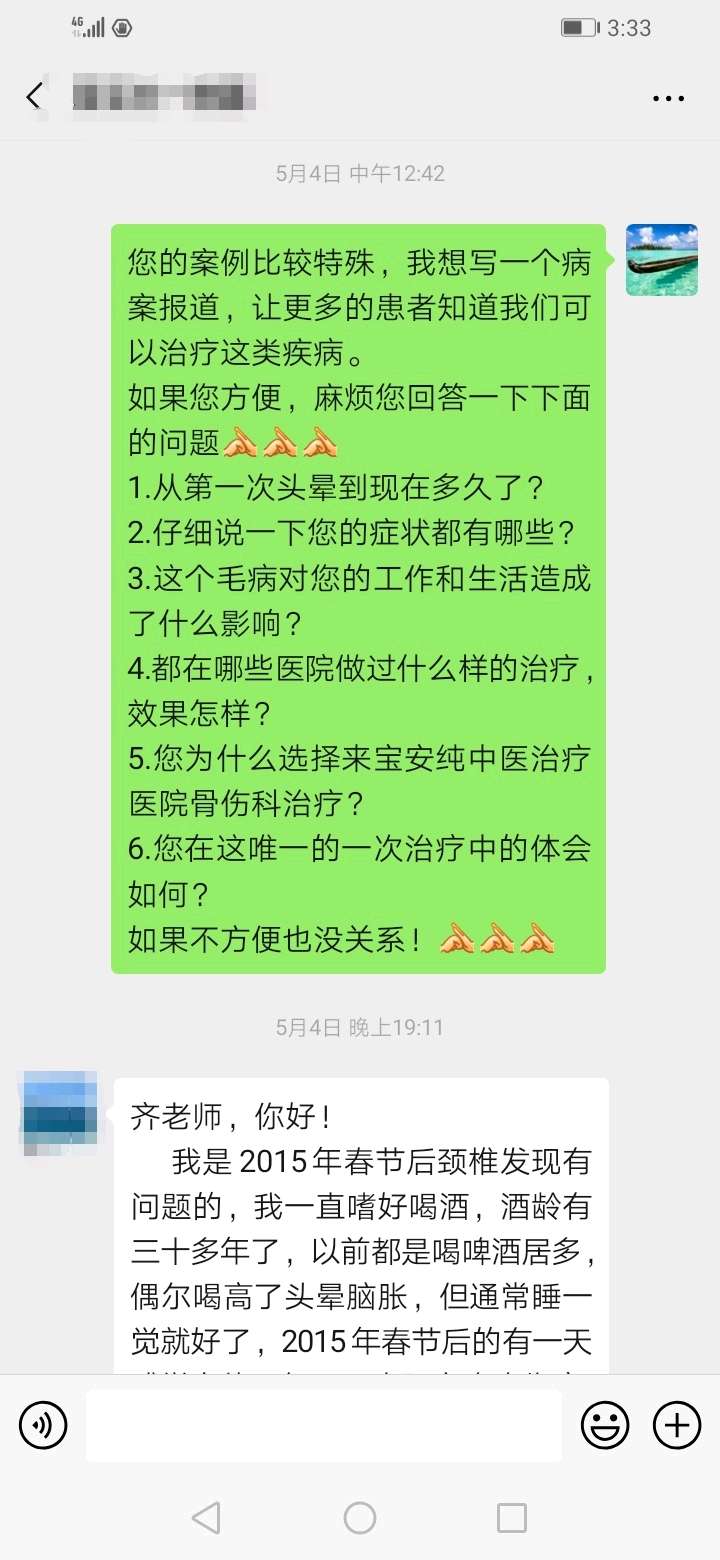View the sender's island avatar profile
Screen dimensions: 720x1560
pos(661,260)
